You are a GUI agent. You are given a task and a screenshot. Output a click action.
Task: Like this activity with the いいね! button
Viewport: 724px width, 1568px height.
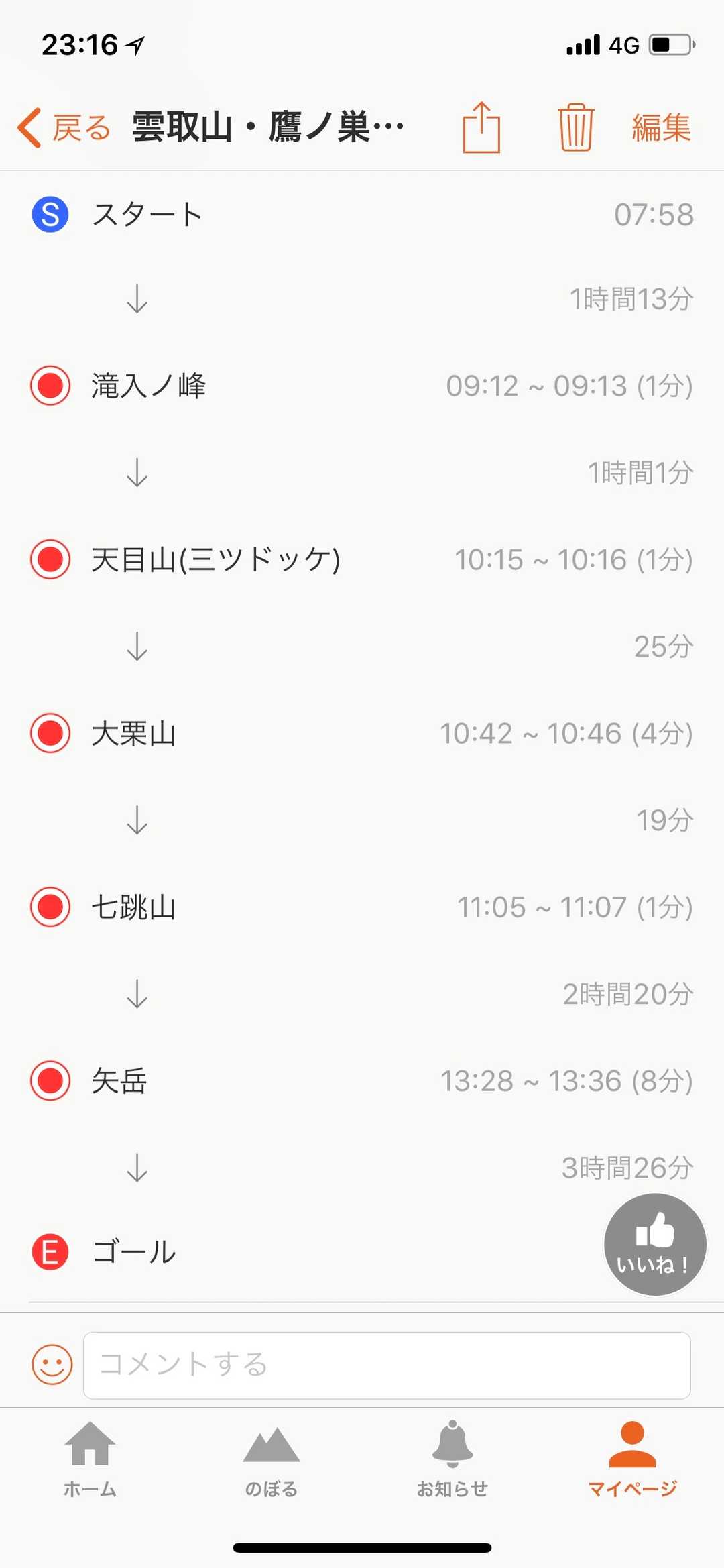coord(655,1244)
